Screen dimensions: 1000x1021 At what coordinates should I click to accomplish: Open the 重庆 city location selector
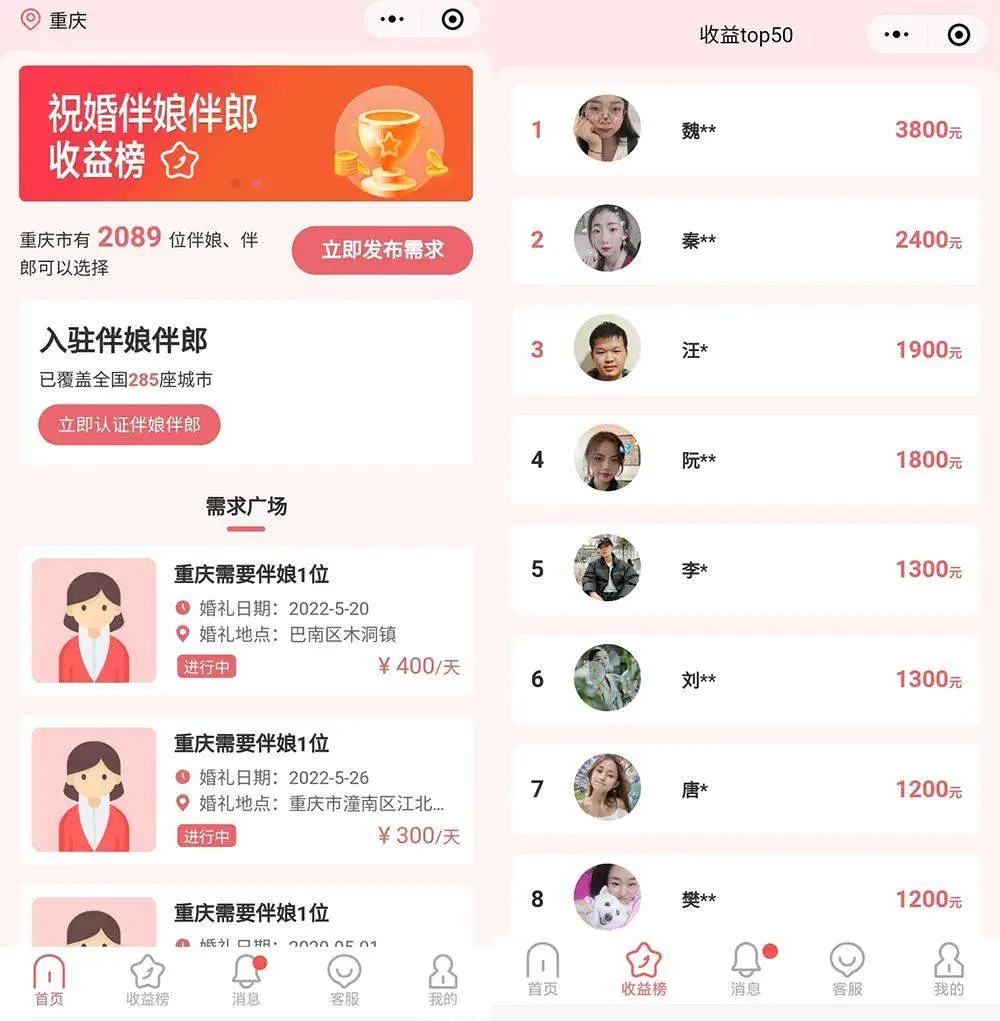(56, 20)
